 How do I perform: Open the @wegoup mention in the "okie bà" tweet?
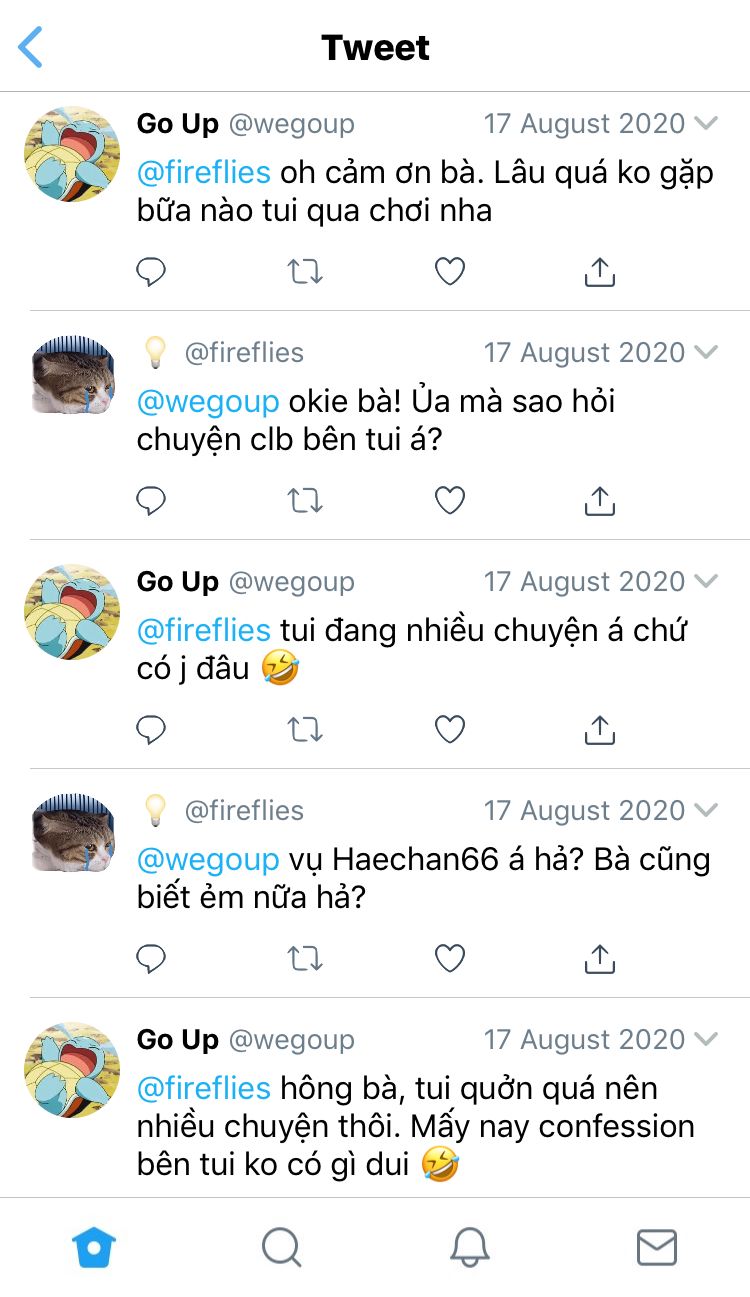coord(208,401)
